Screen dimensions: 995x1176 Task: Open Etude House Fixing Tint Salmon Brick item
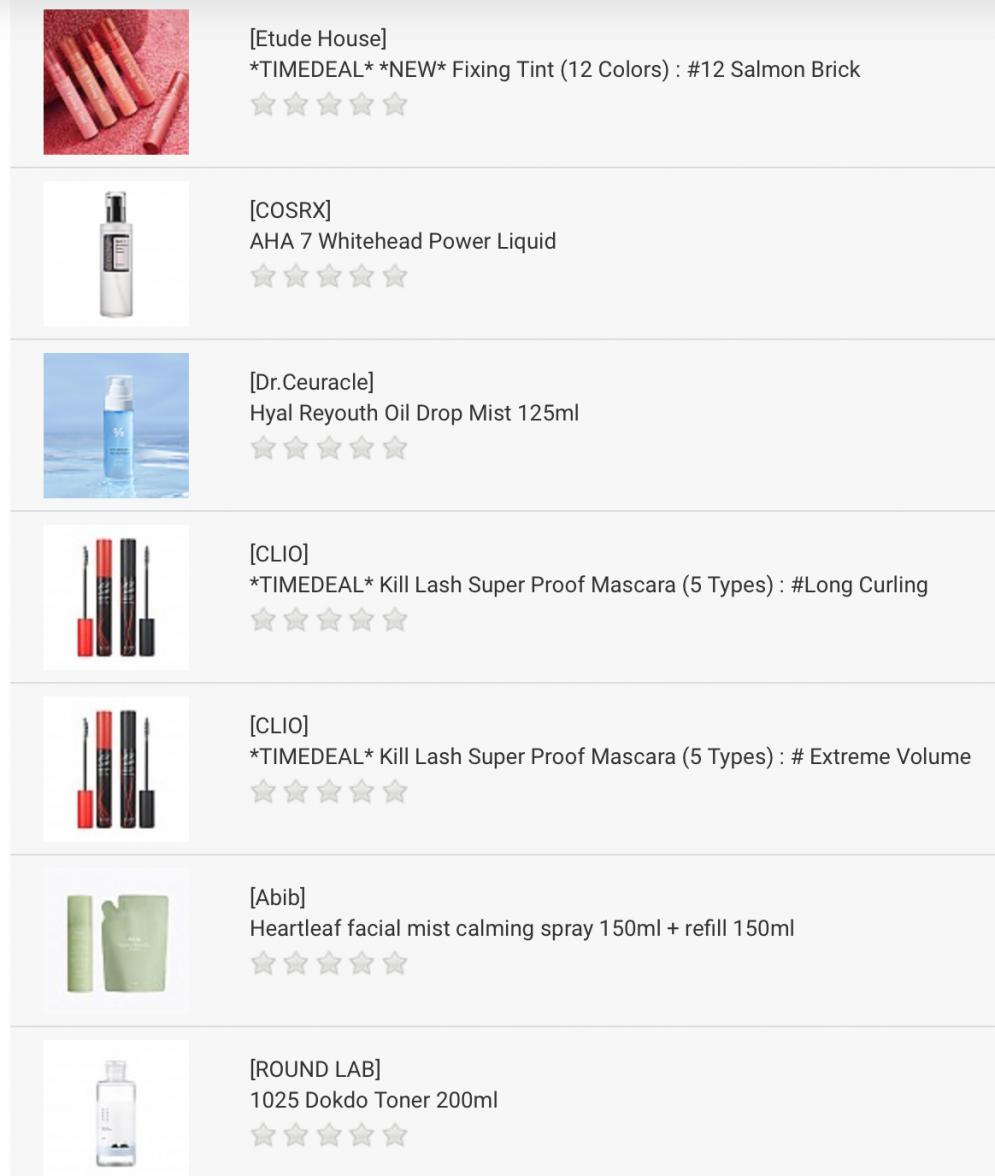coord(554,70)
